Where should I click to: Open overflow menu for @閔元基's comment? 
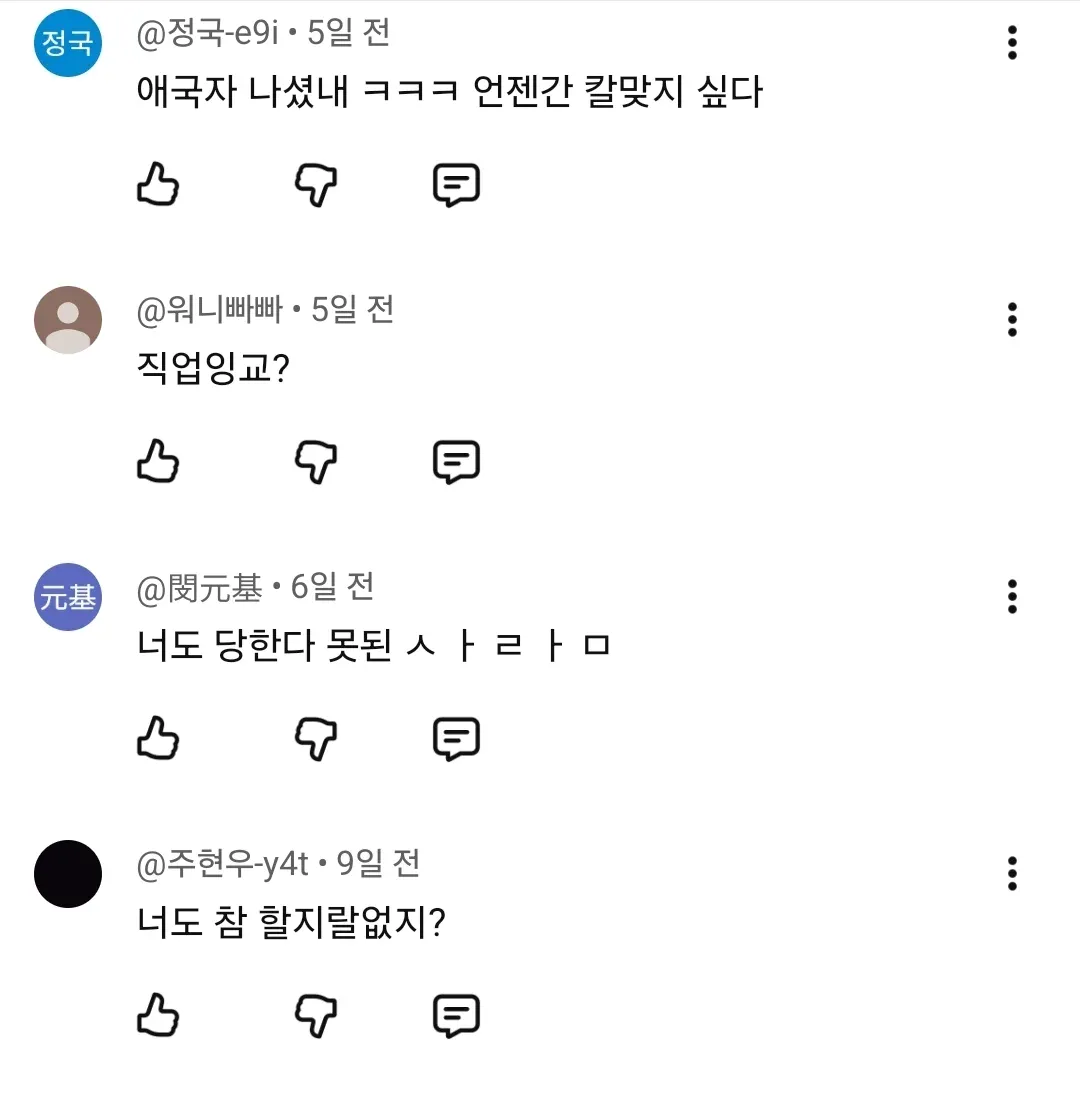pos(1012,596)
